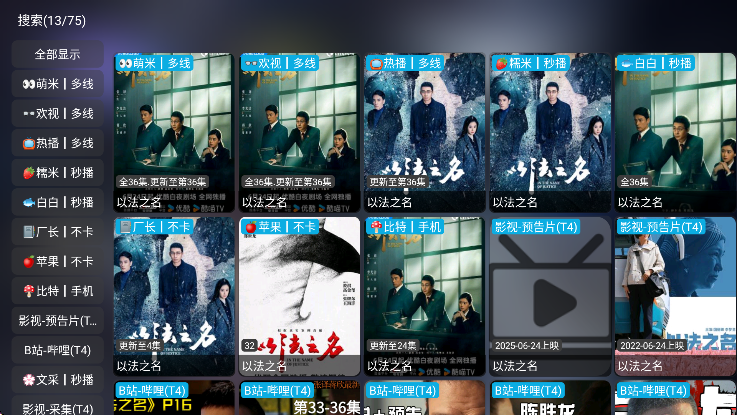Show results from 热播｜多线
The width and height of the screenshot is (737, 415).
click(x=57, y=143)
